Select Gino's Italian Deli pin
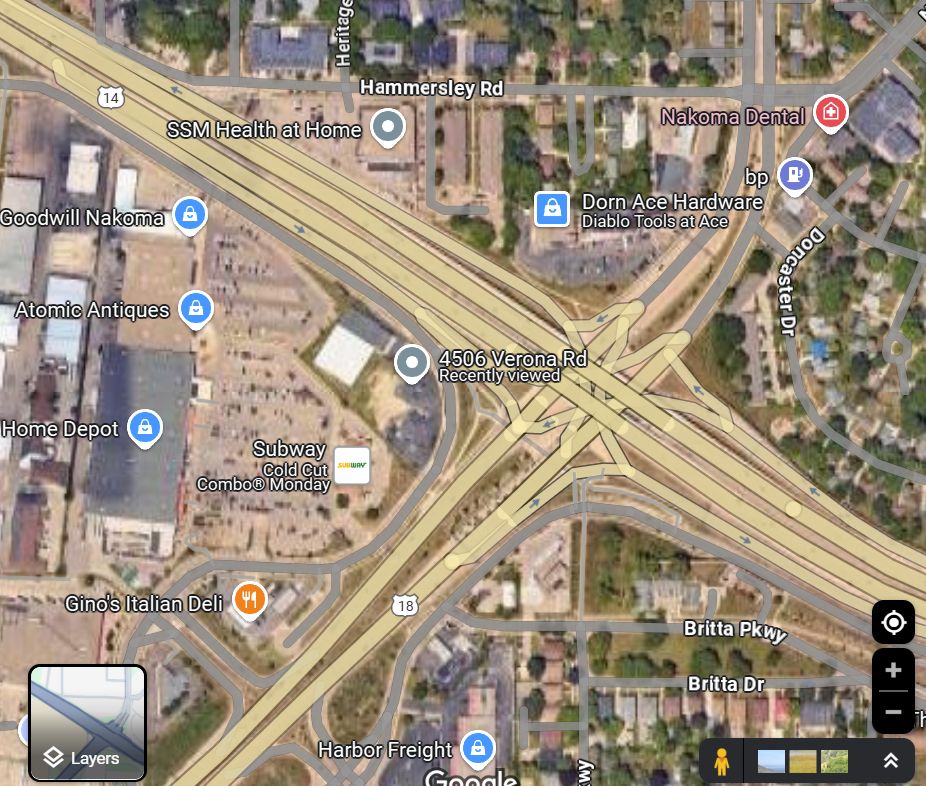 click(x=249, y=599)
